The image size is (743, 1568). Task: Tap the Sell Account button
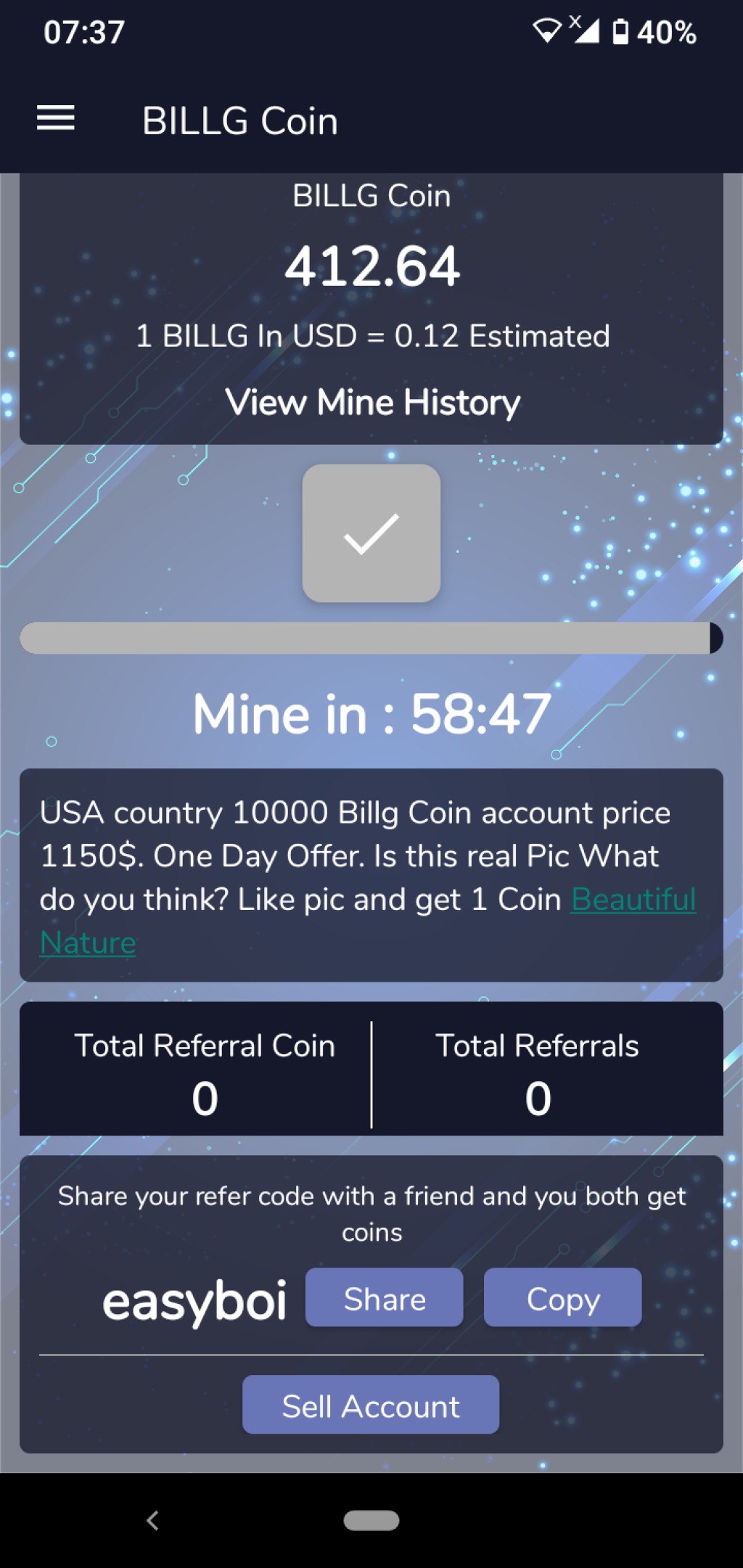tap(371, 1405)
